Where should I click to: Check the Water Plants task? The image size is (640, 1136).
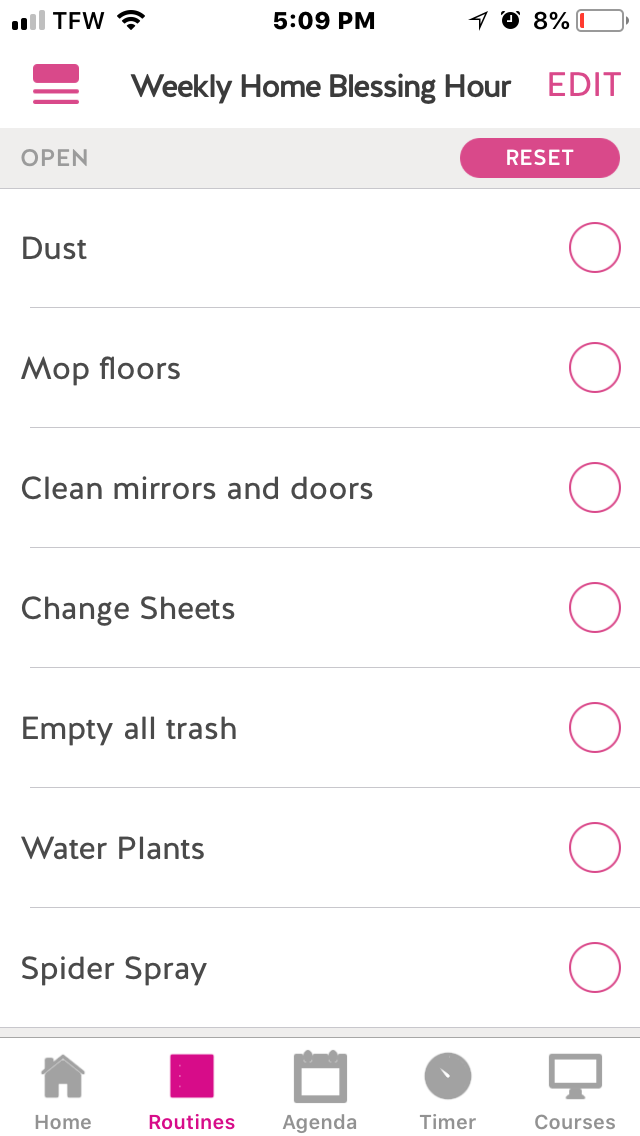pos(595,848)
